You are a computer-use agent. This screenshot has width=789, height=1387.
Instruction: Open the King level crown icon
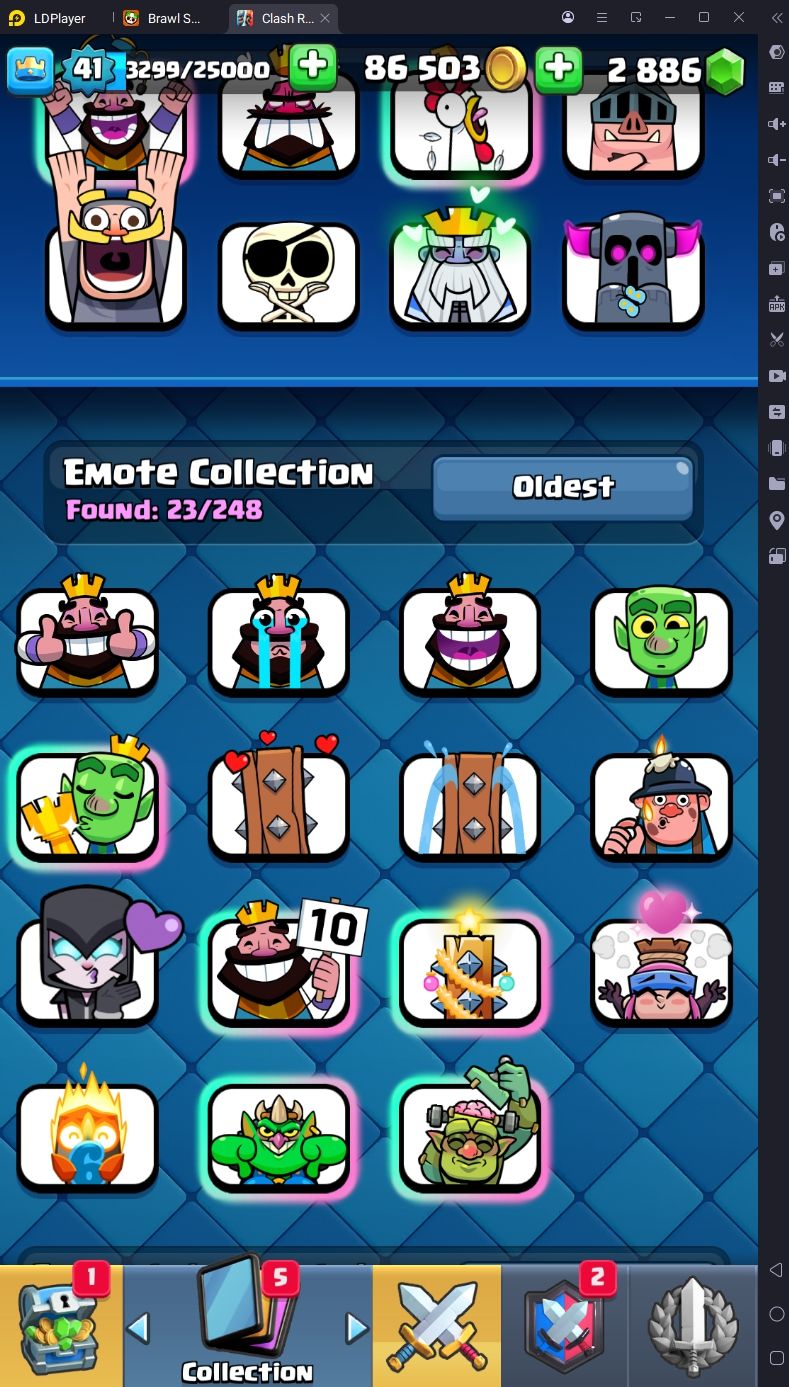coord(31,70)
